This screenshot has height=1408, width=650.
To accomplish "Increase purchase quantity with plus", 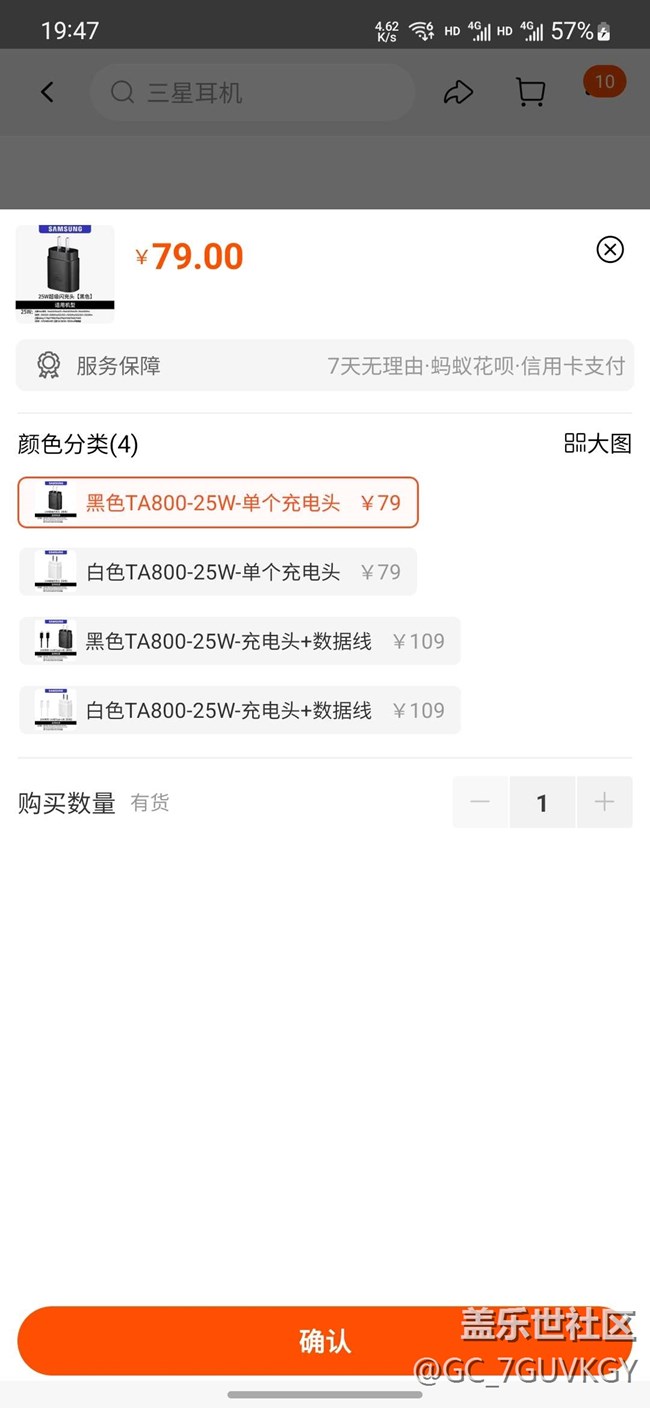I will 604,802.
